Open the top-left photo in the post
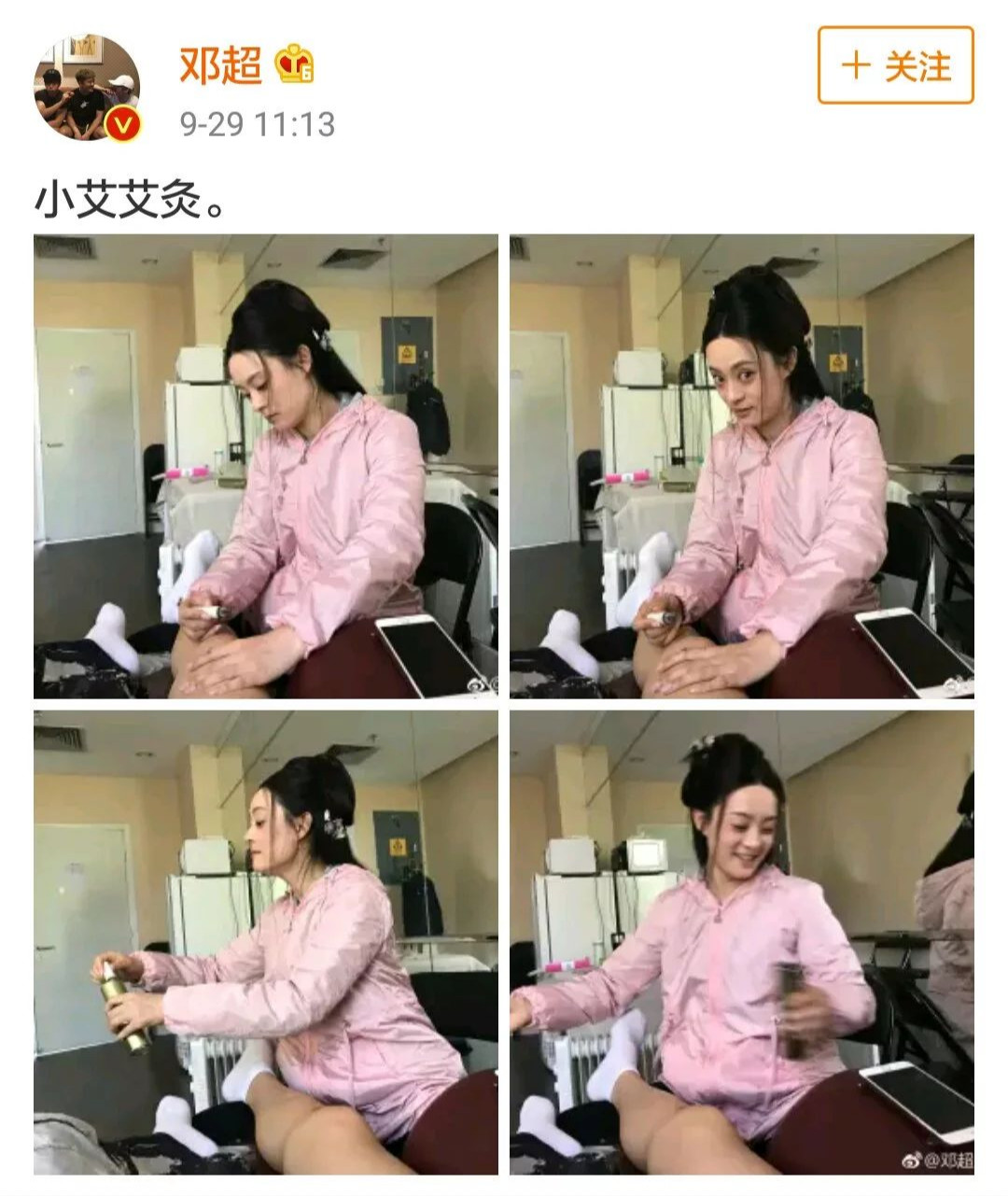Image resolution: width=1008 pixels, height=1196 pixels. 266,466
